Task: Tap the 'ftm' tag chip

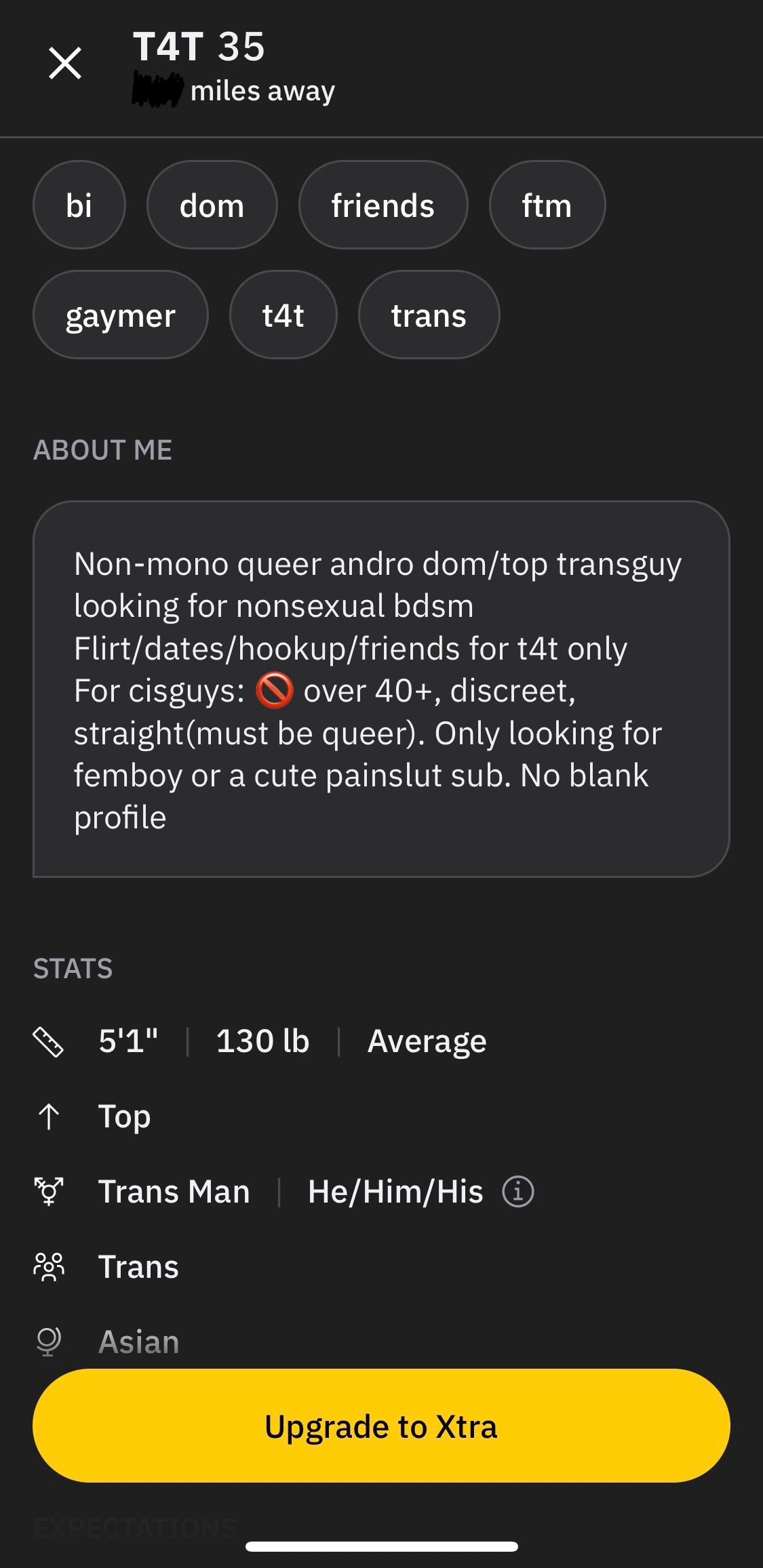Action: click(547, 205)
